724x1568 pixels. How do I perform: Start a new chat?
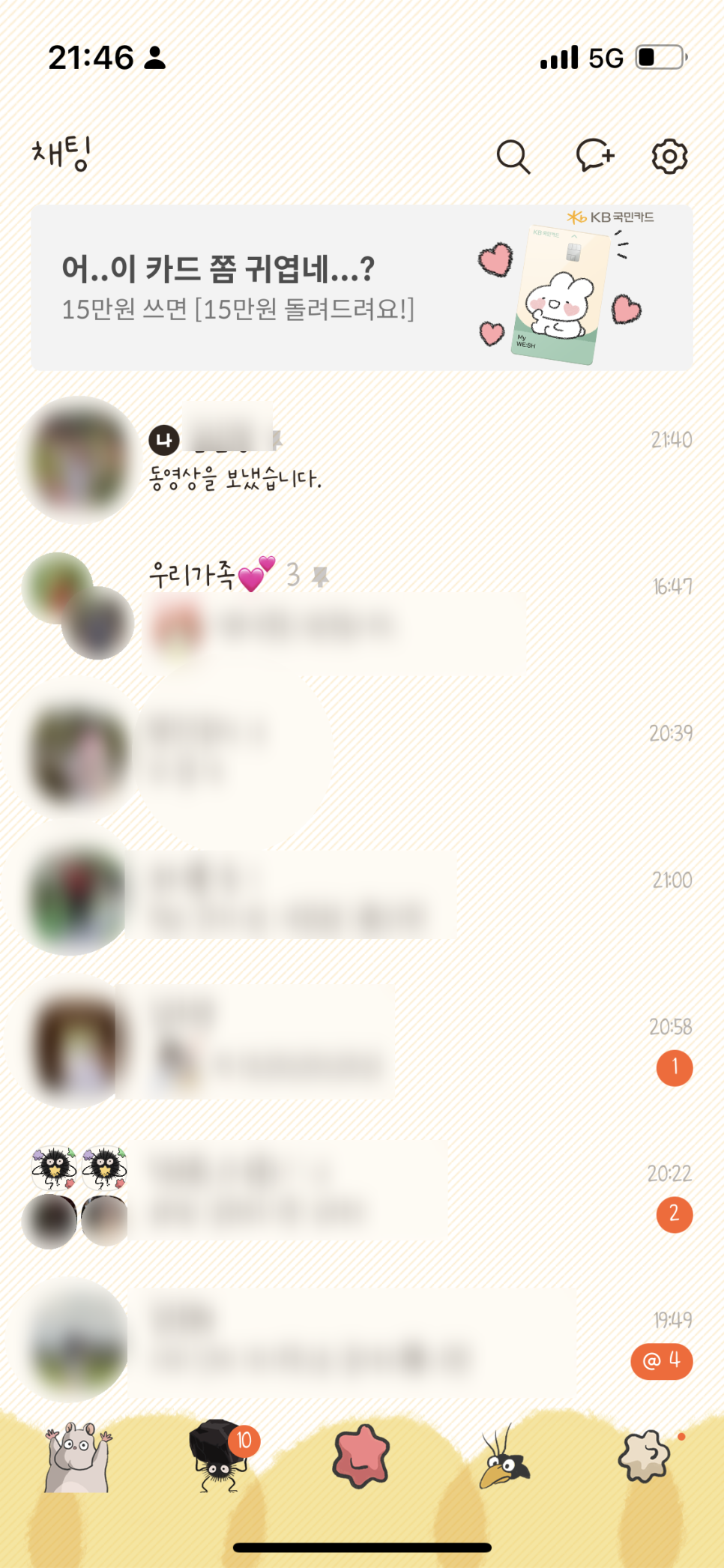[594, 156]
